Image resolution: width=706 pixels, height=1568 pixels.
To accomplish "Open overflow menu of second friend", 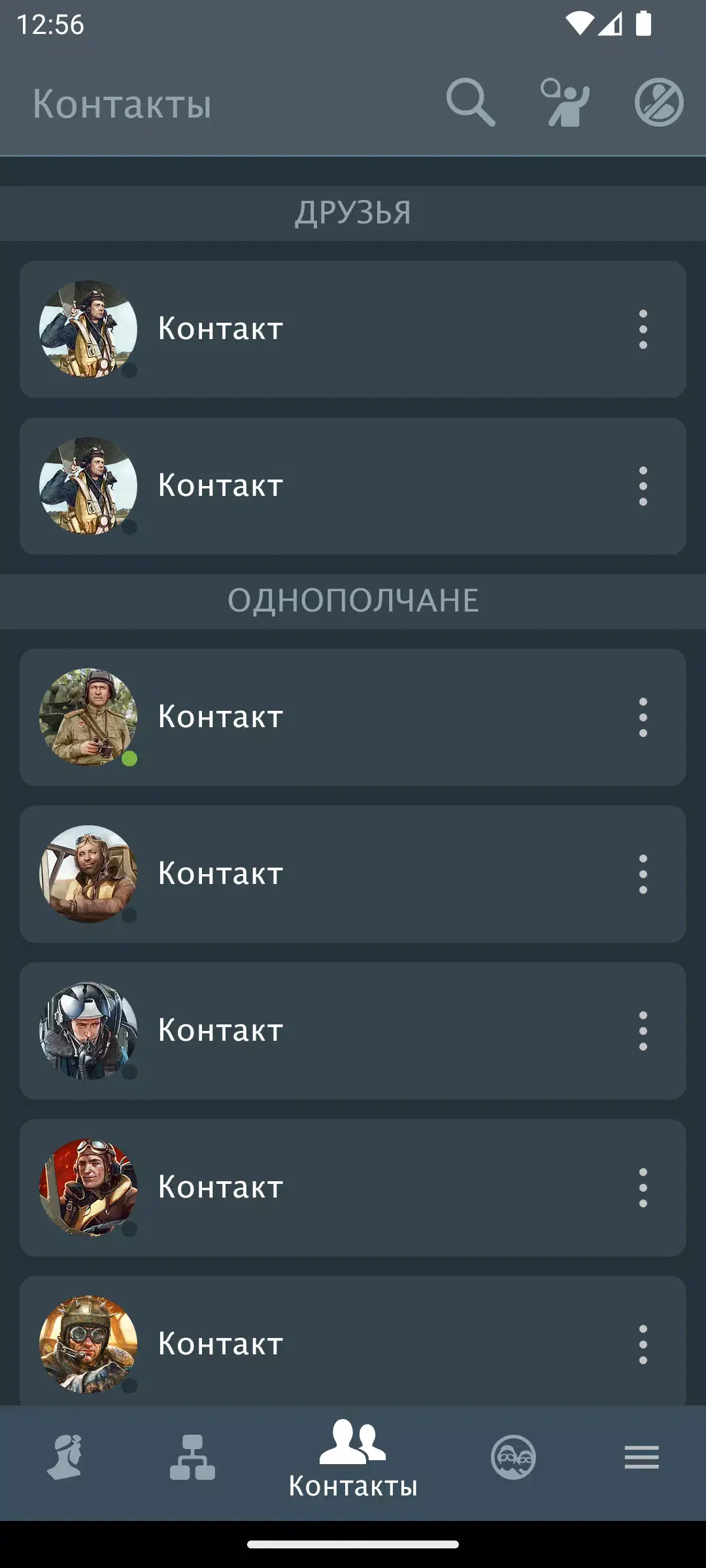I will (x=643, y=487).
